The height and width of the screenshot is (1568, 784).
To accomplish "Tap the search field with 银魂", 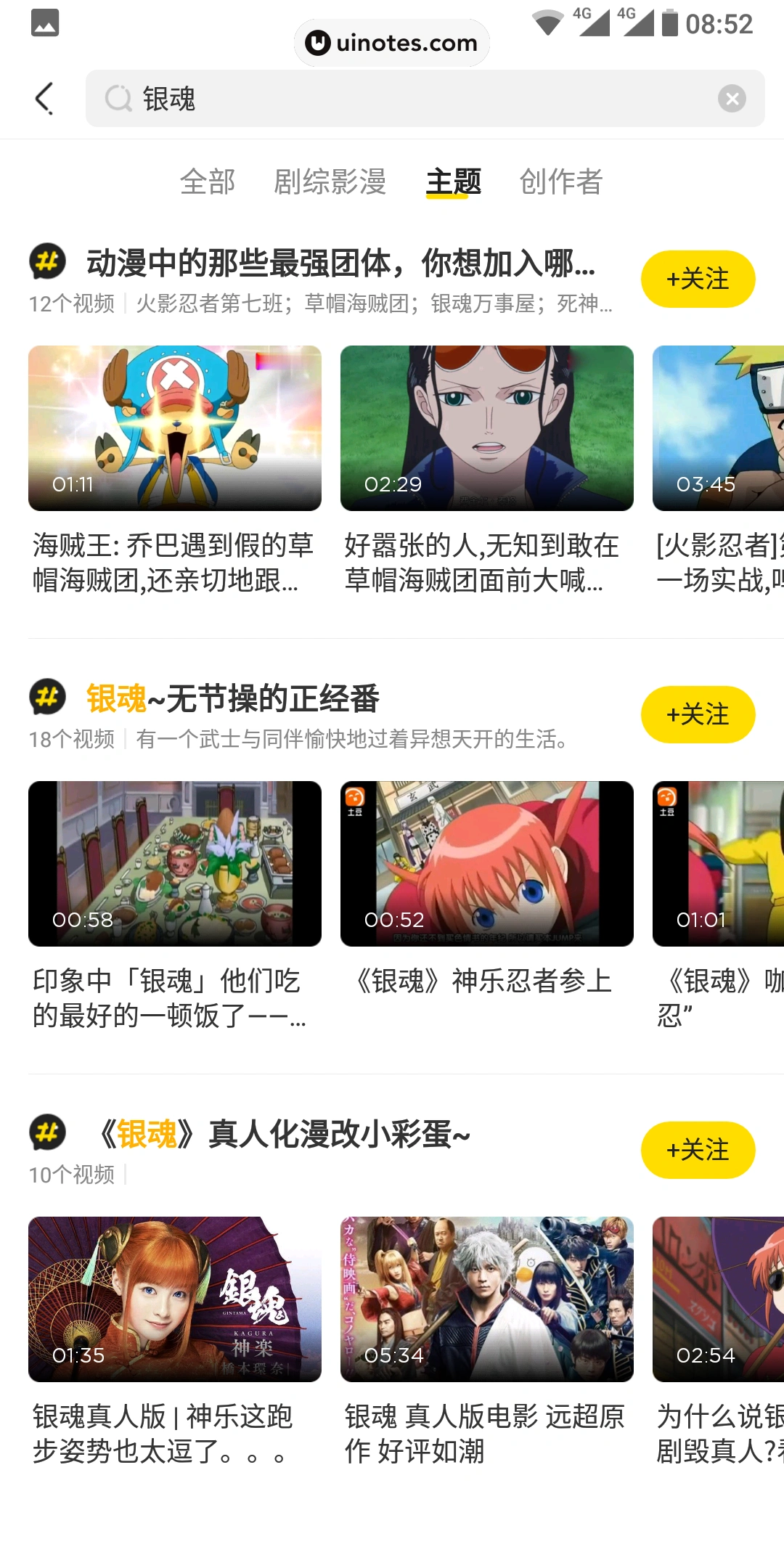I will point(407,99).
